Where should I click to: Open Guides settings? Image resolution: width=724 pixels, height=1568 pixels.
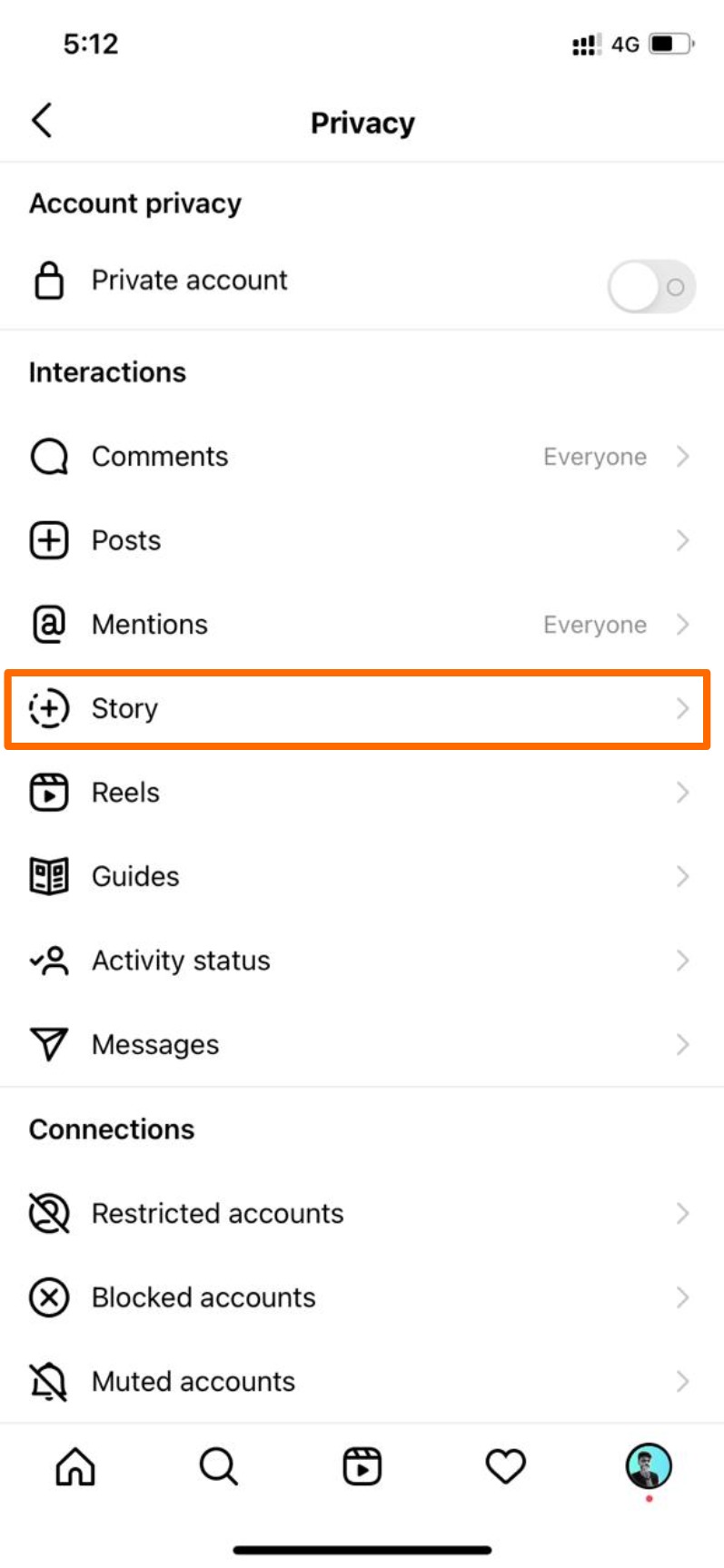click(362, 877)
